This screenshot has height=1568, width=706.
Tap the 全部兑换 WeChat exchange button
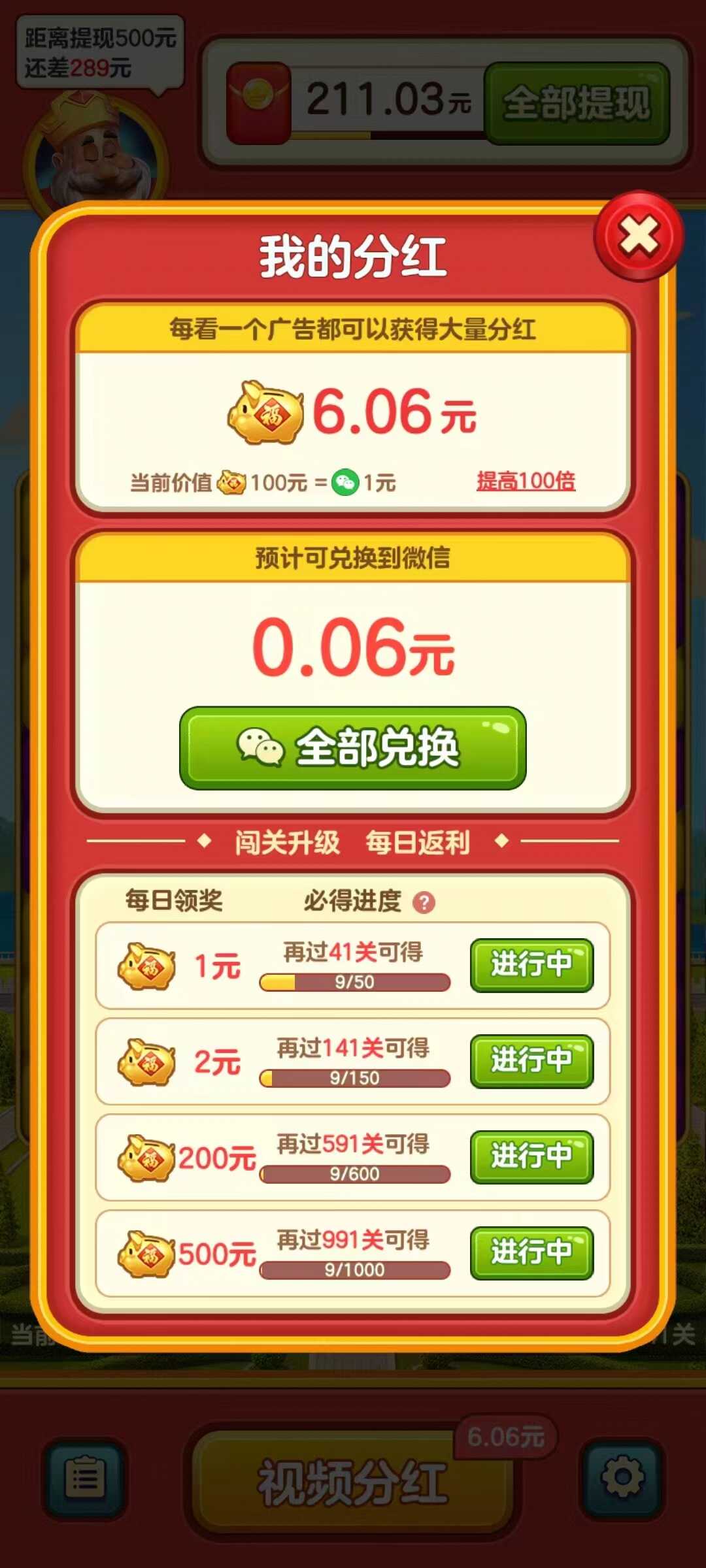pos(353,748)
